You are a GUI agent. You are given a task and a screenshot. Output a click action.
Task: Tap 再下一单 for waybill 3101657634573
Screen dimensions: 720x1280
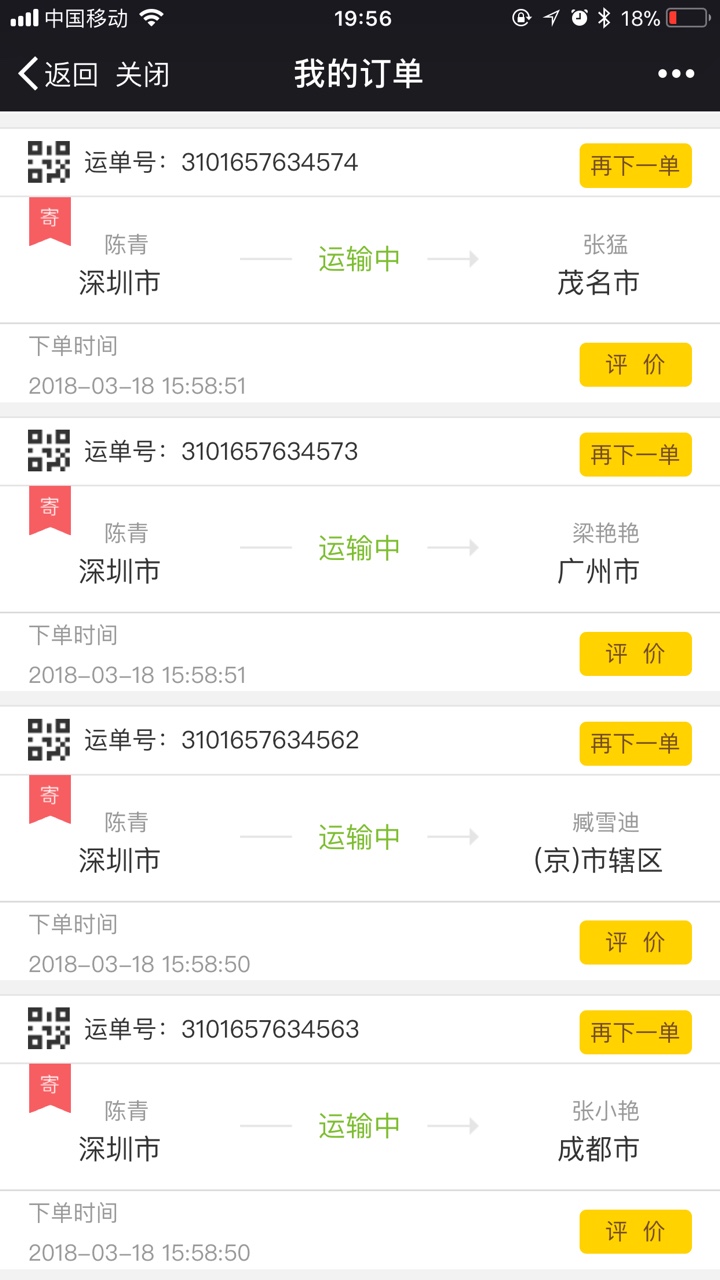(x=635, y=454)
